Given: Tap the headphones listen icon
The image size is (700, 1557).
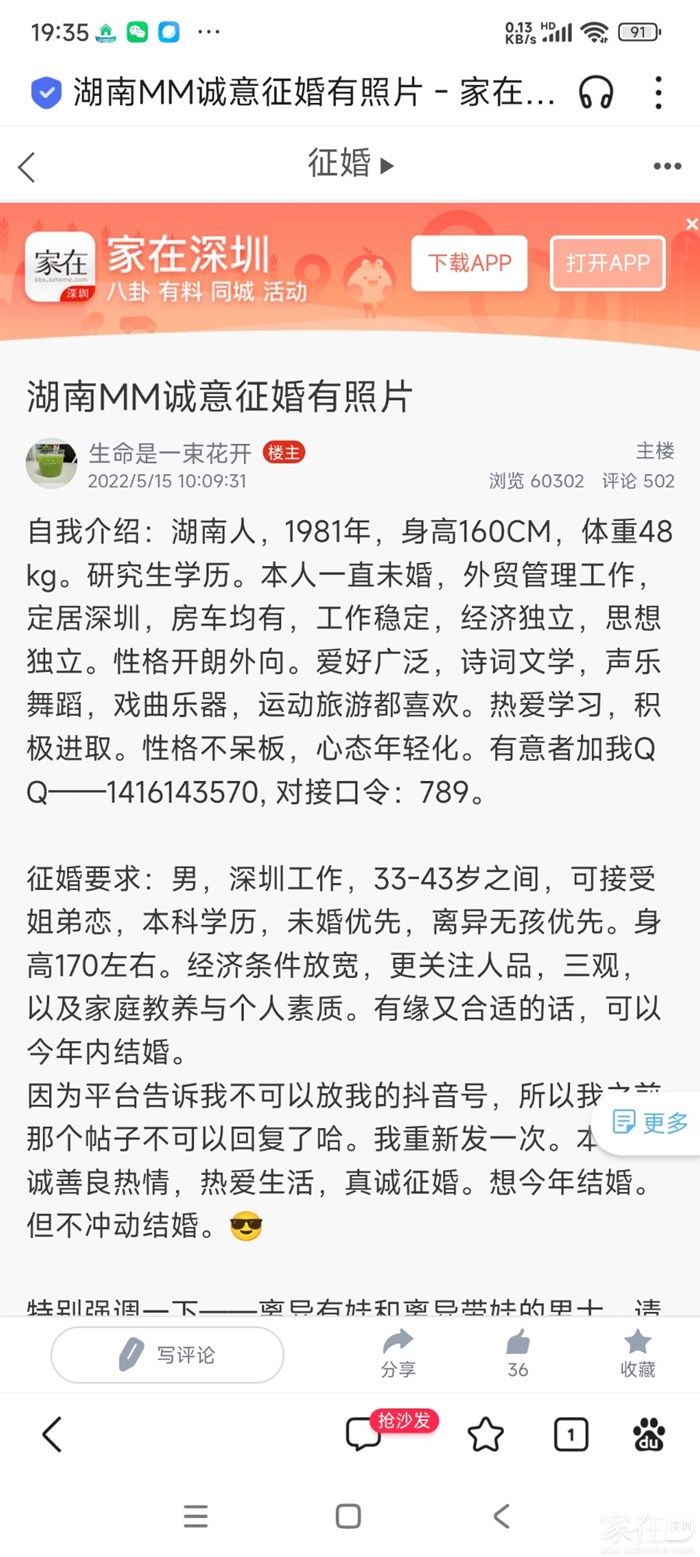Looking at the screenshot, I should [x=596, y=92].
